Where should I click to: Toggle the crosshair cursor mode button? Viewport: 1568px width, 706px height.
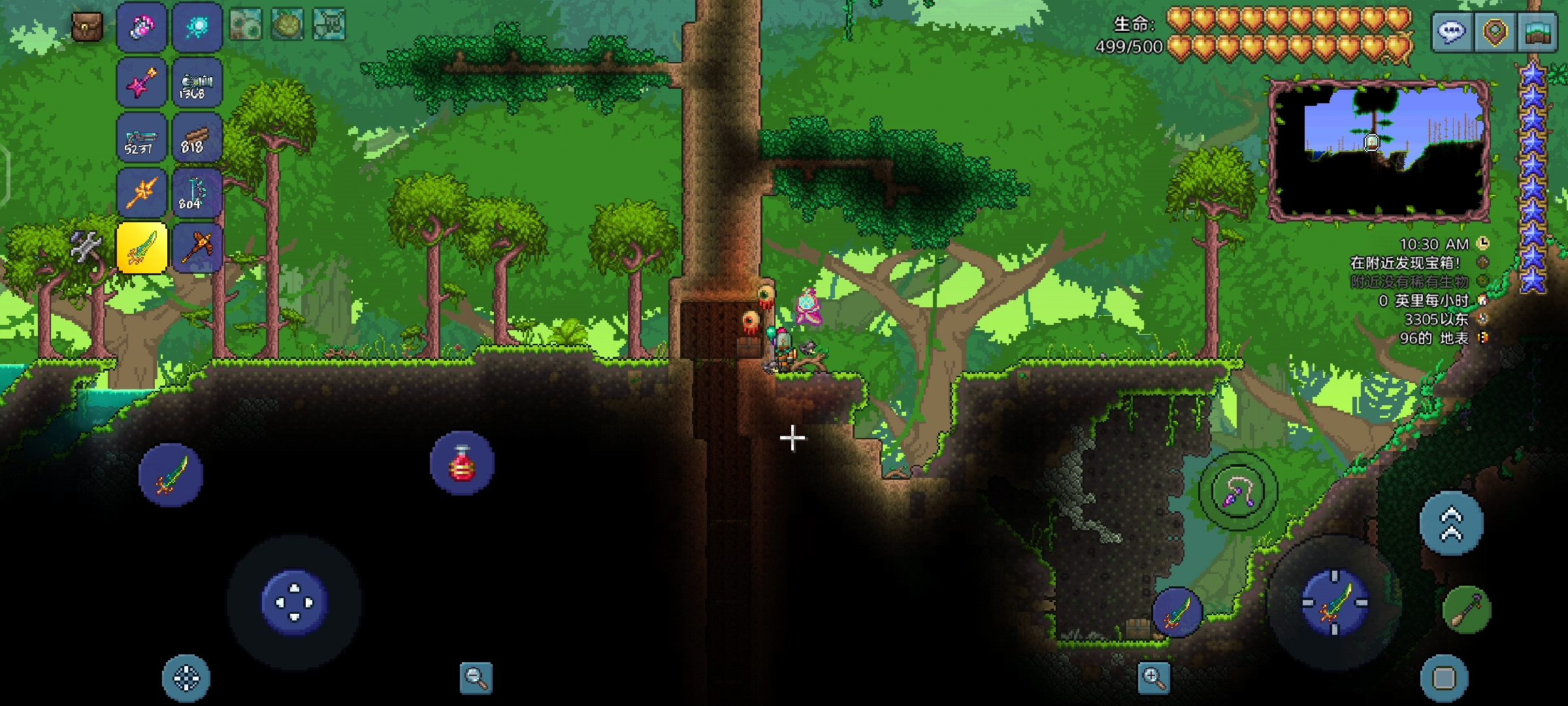[x=186, y=678]
